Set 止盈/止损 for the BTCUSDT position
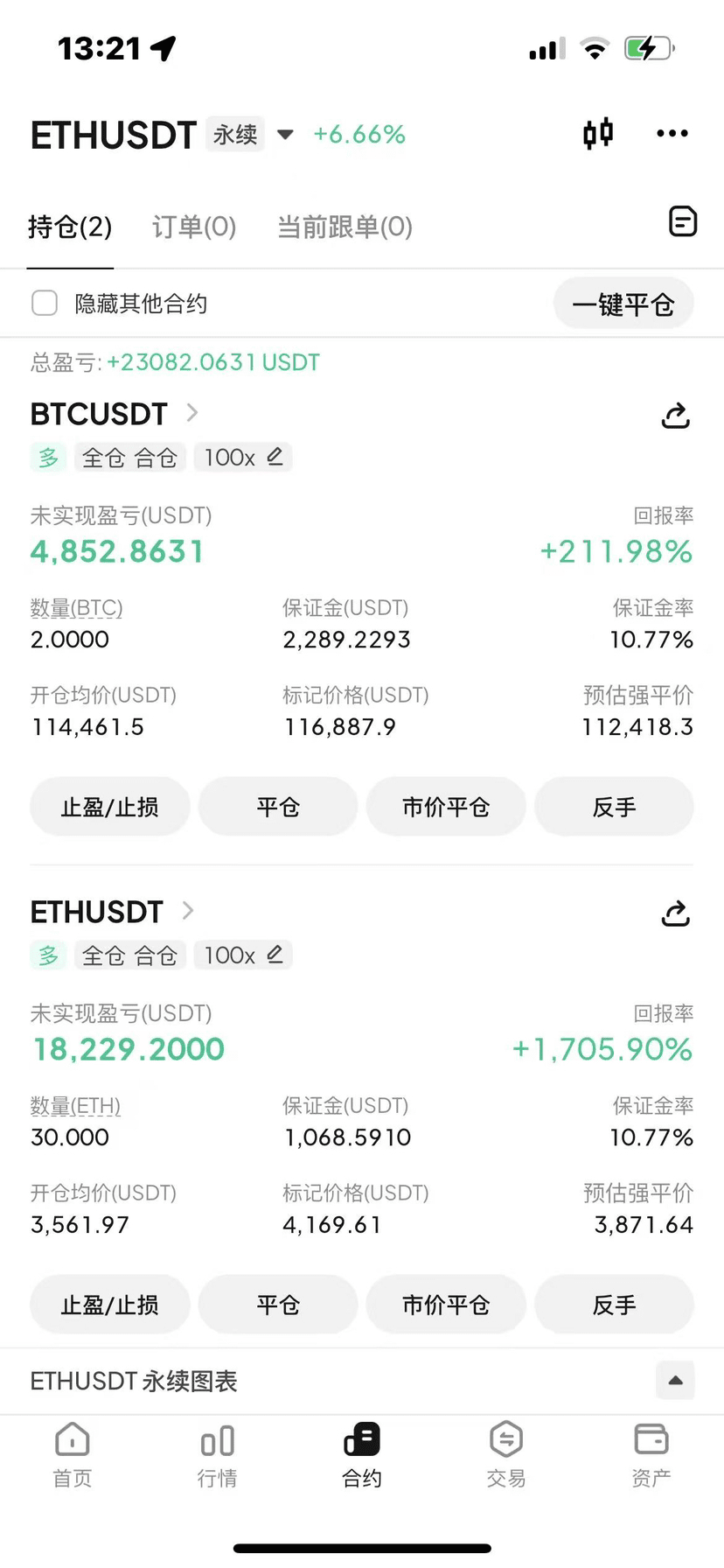 [x=110, y=807]
